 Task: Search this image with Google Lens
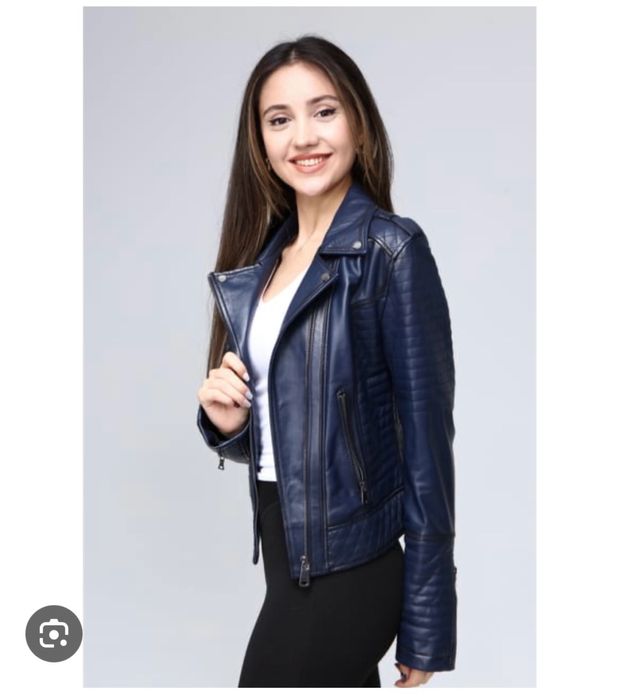(54, 633)
